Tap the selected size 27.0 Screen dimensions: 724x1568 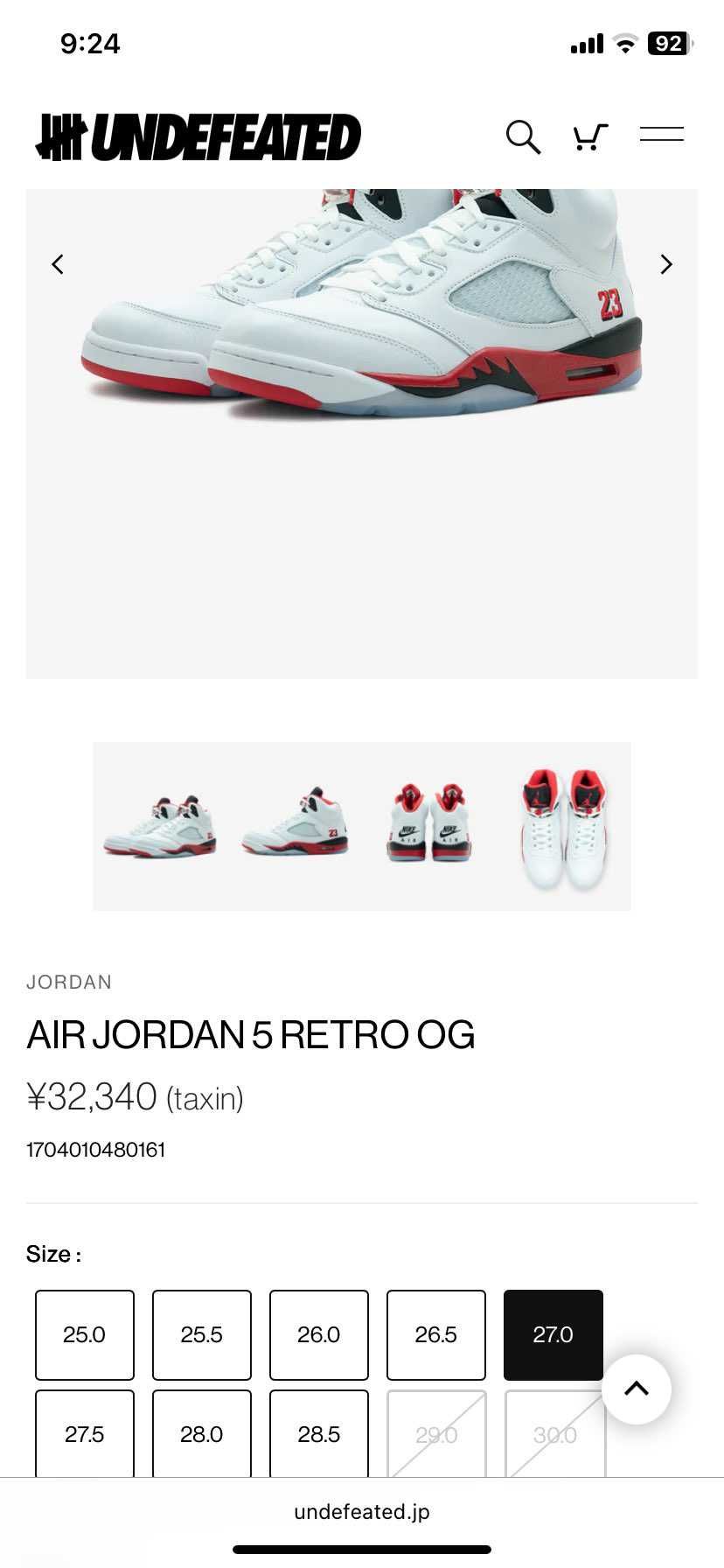click(553, 1334)
